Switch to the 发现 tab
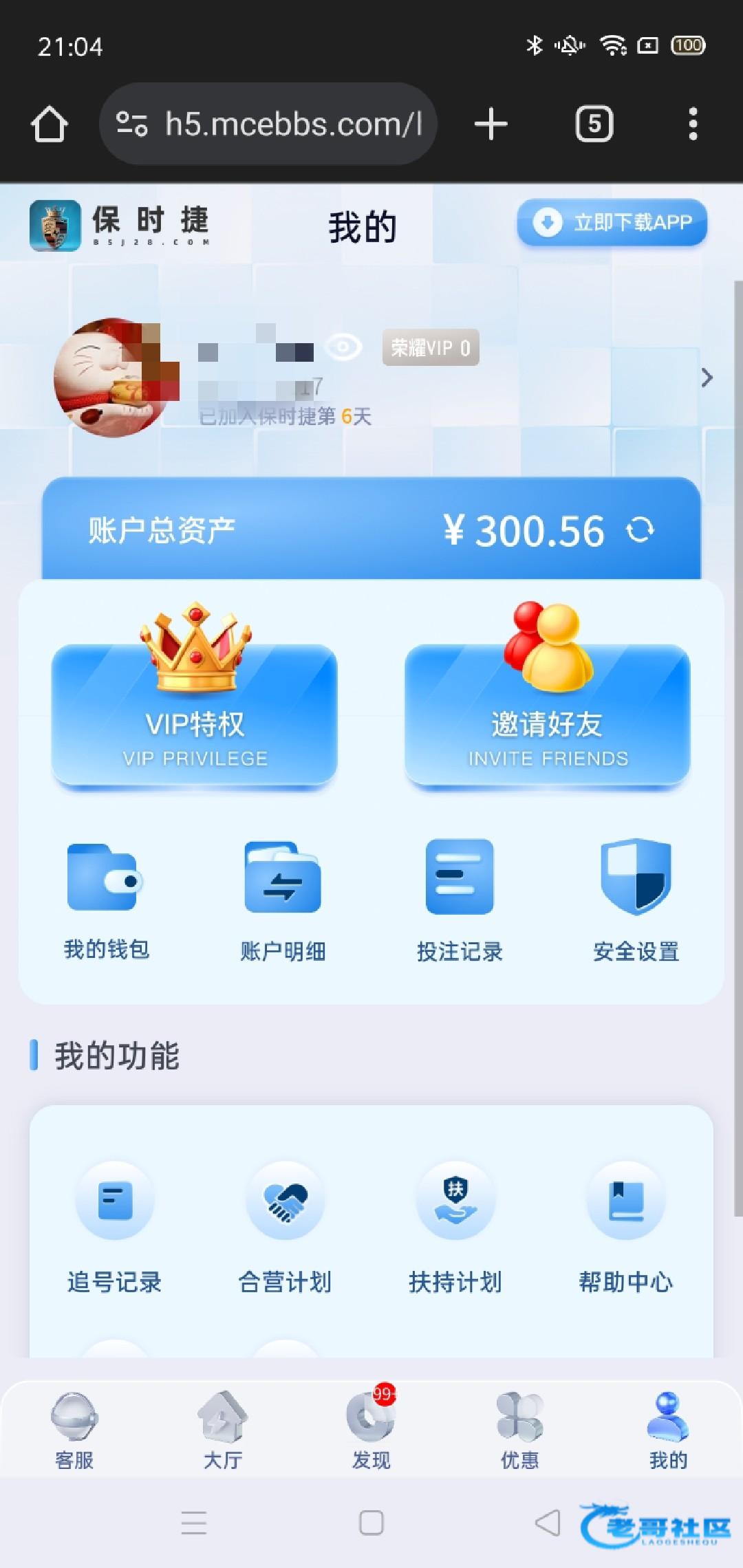Image resolution: width=743 pixels, height=1568 pixels. click(x=371, y=1430)
